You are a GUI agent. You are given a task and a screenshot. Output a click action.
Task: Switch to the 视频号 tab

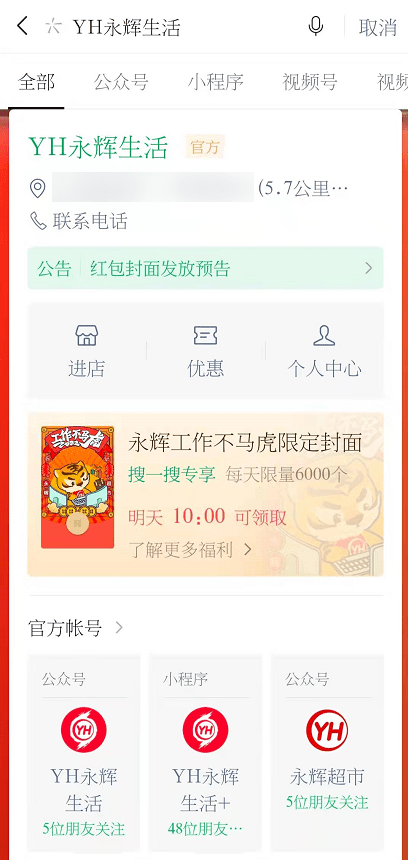click(x=310, y=82)
